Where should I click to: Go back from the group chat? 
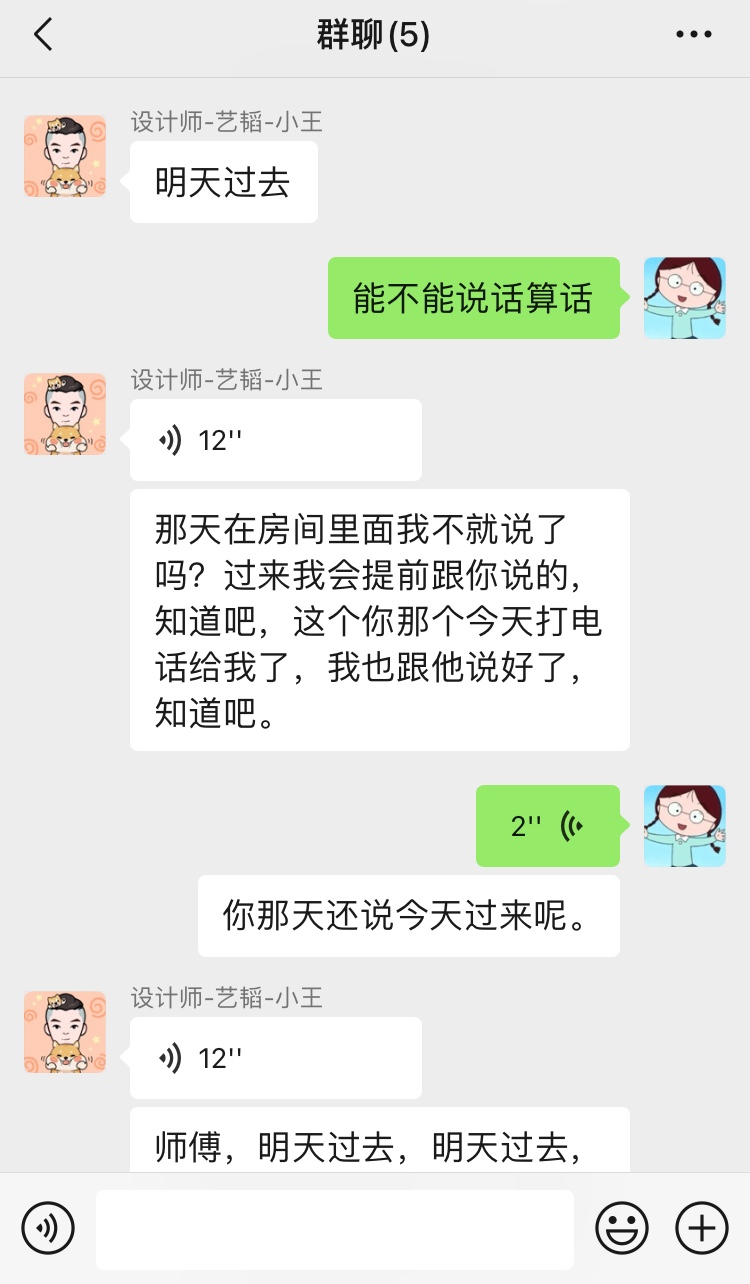(x=43, y=35)
